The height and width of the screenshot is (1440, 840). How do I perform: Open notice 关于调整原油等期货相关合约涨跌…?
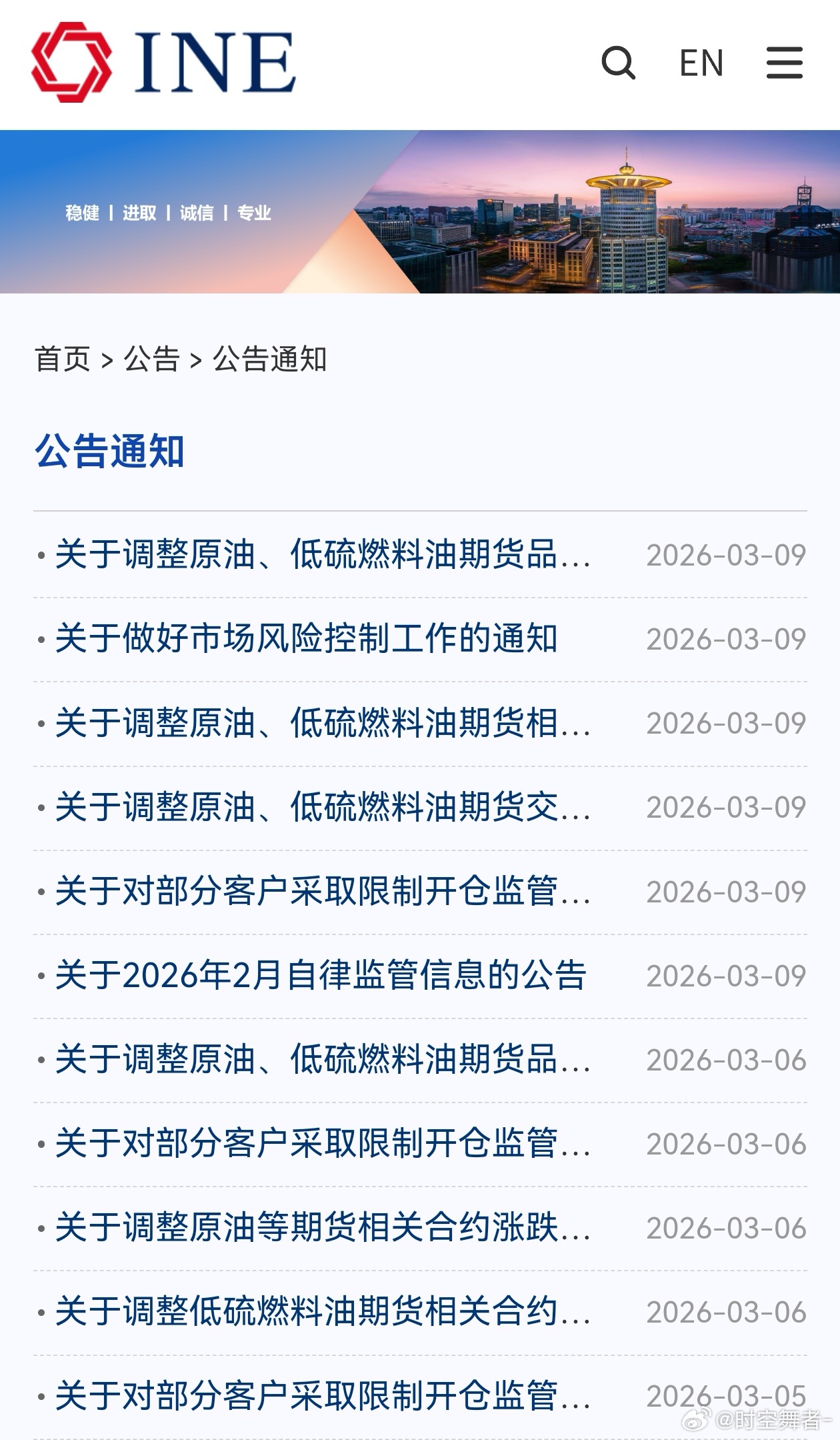pos(323,1228)
